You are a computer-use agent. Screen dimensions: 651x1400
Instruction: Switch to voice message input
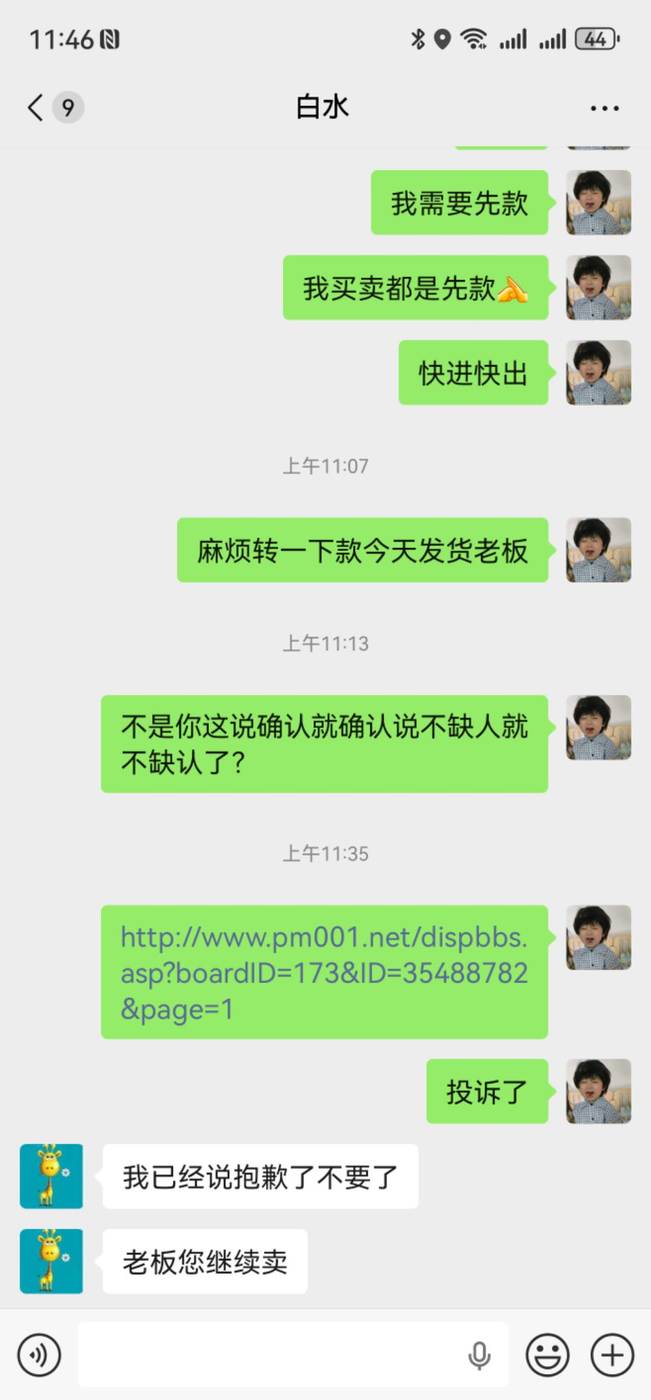[x=39, y=1355]
